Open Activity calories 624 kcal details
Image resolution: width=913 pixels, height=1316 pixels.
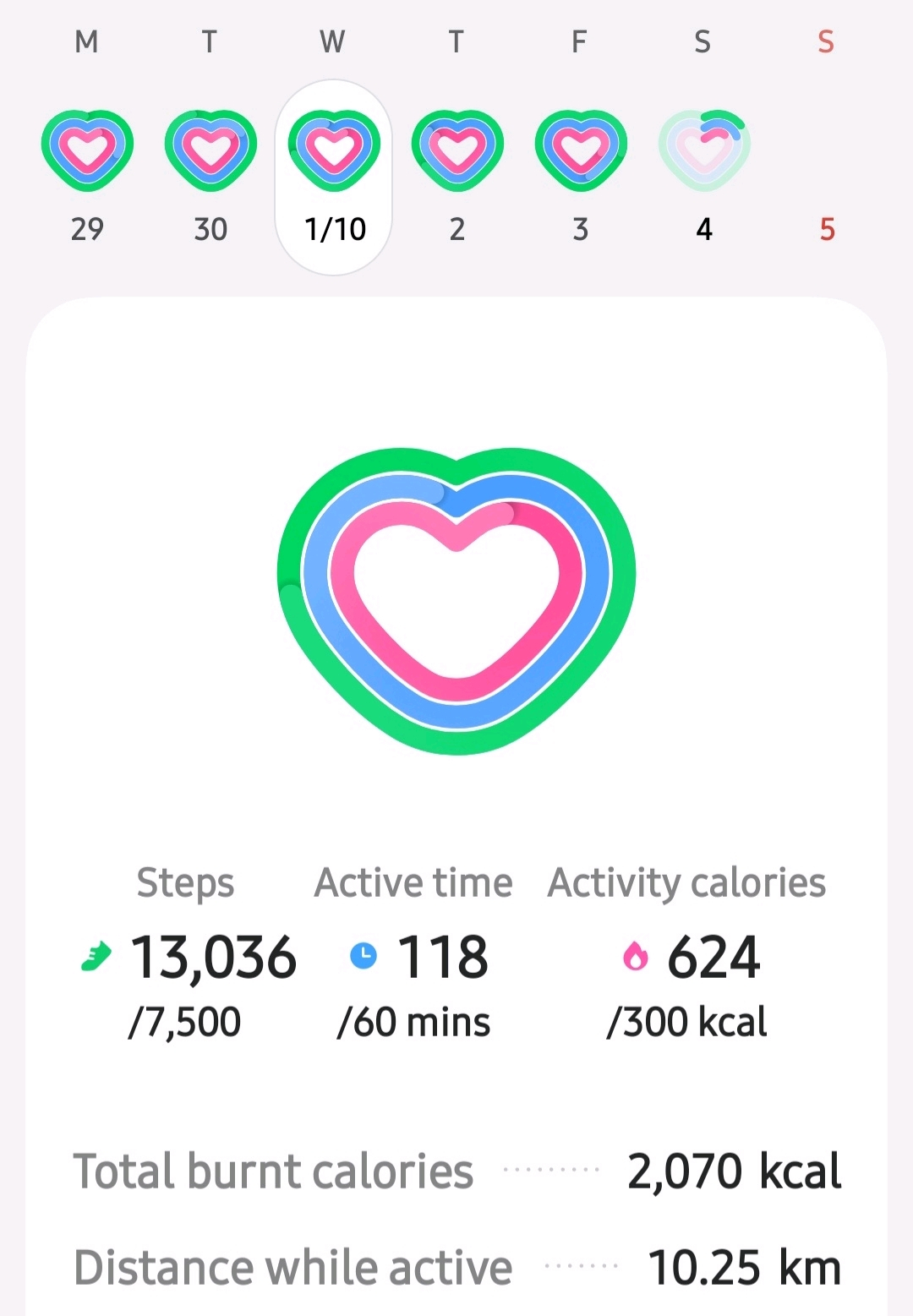coord(688,955)
